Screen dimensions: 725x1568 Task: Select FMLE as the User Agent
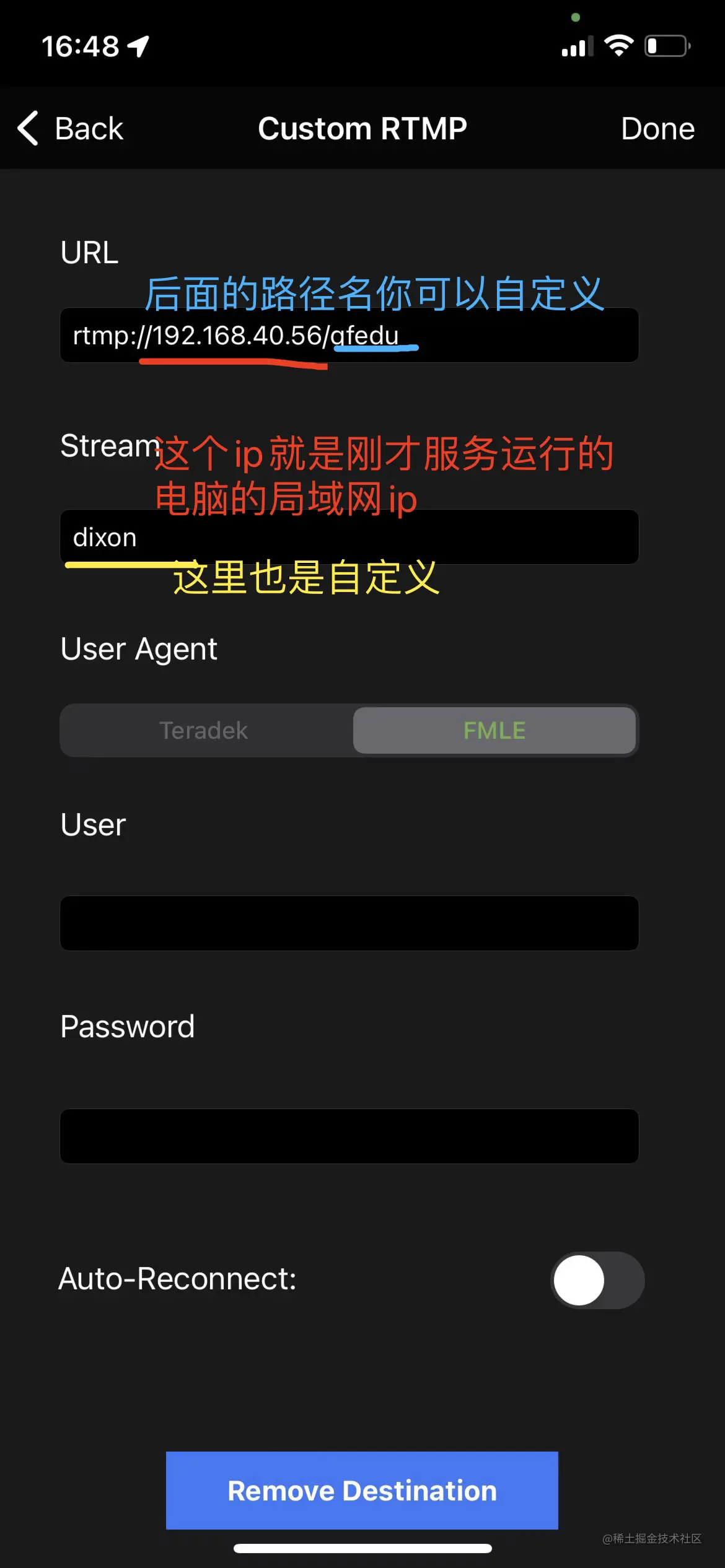pyautogui.click(x=494, y=731)
